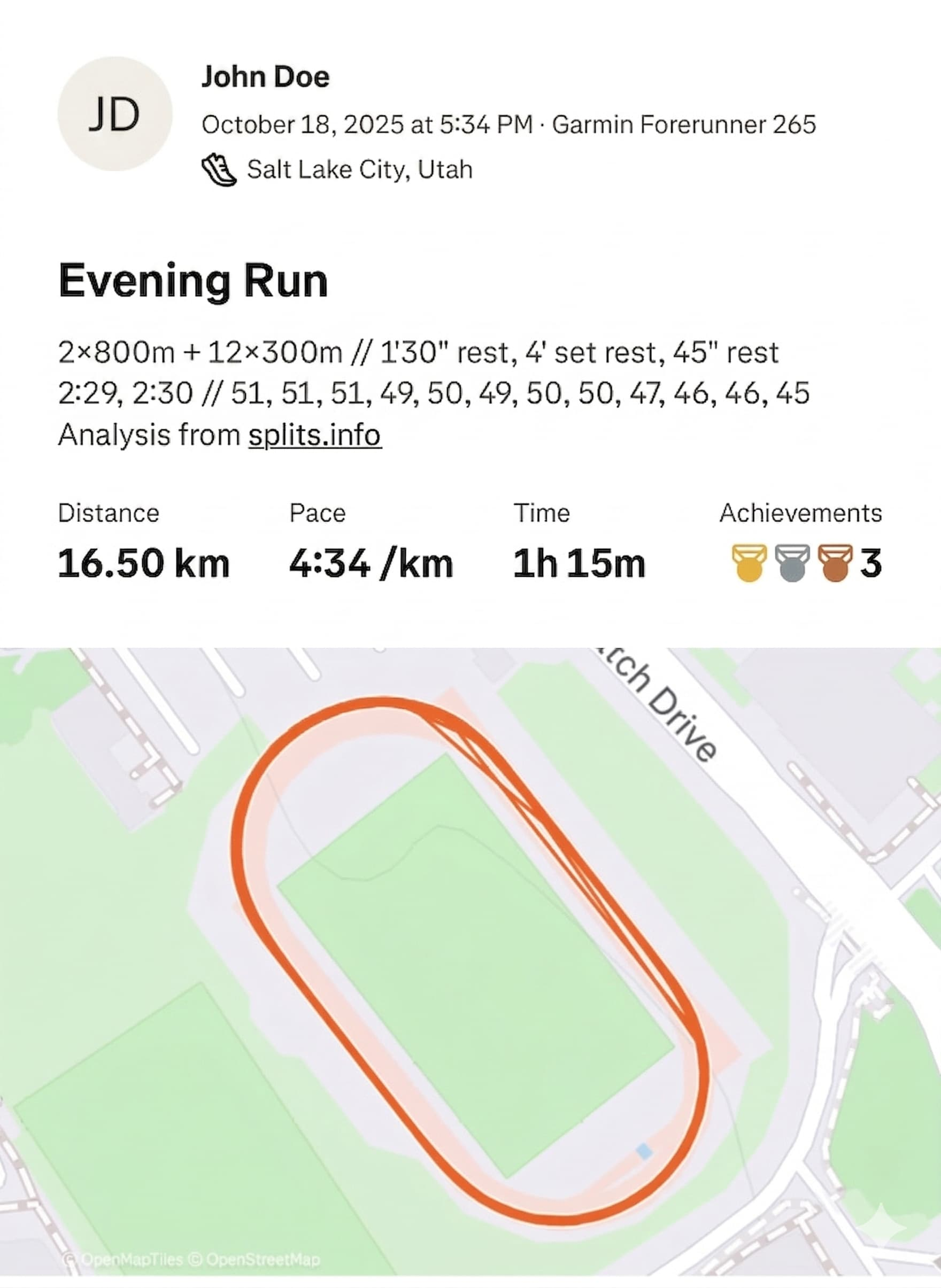Screen dimensions: 941x1288
Task: Click the blue marker inside the track
Action: pos(646,1152)
